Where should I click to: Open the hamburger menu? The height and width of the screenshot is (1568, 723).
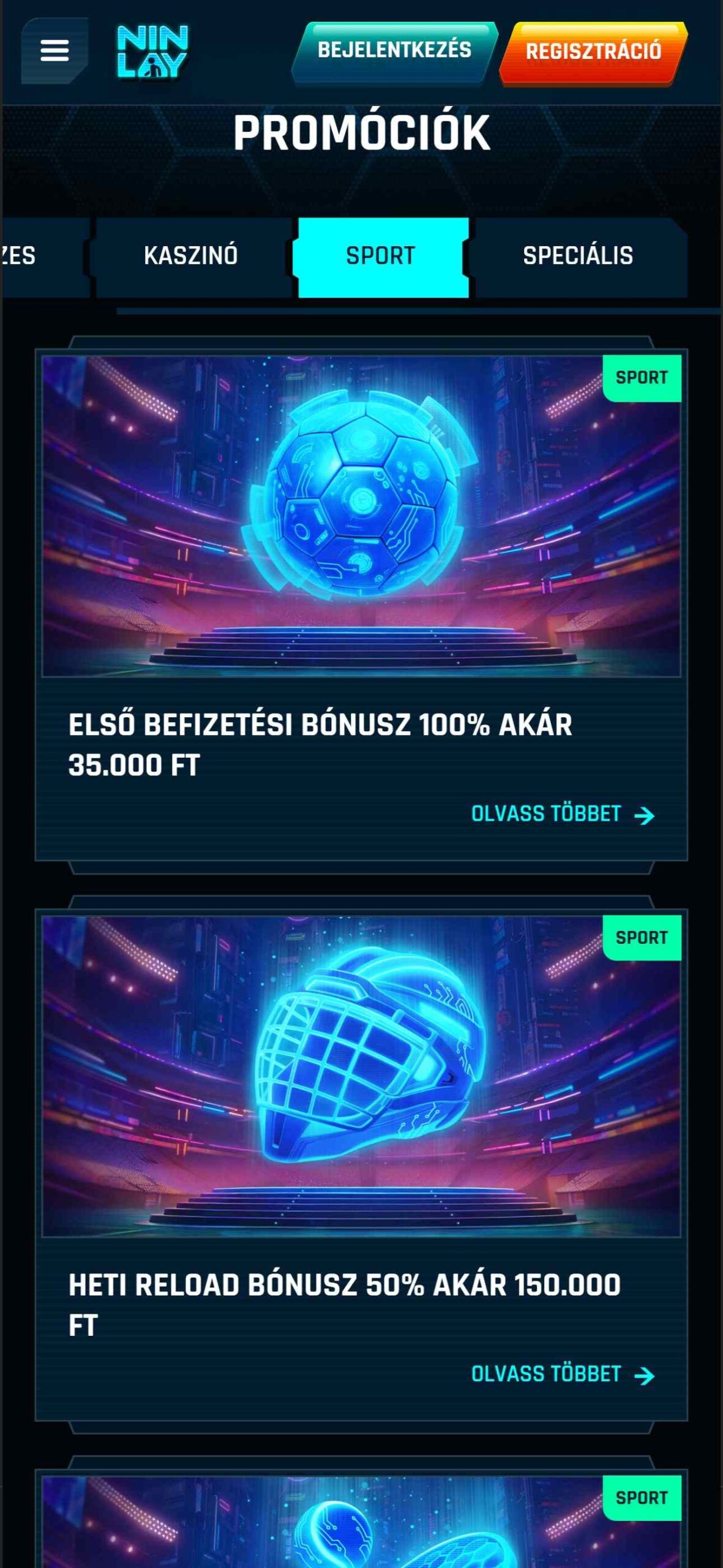pos(54,51)
